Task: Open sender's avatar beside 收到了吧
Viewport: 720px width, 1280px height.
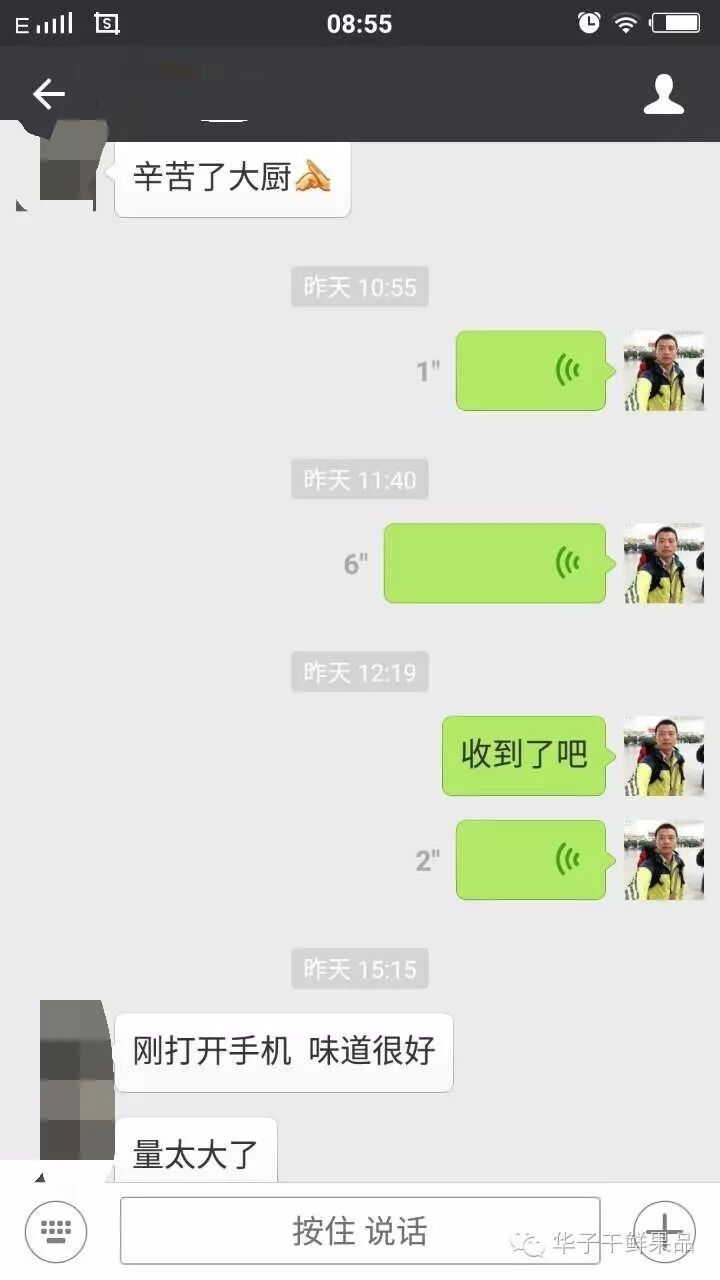Action: click(x=663, y=756)
